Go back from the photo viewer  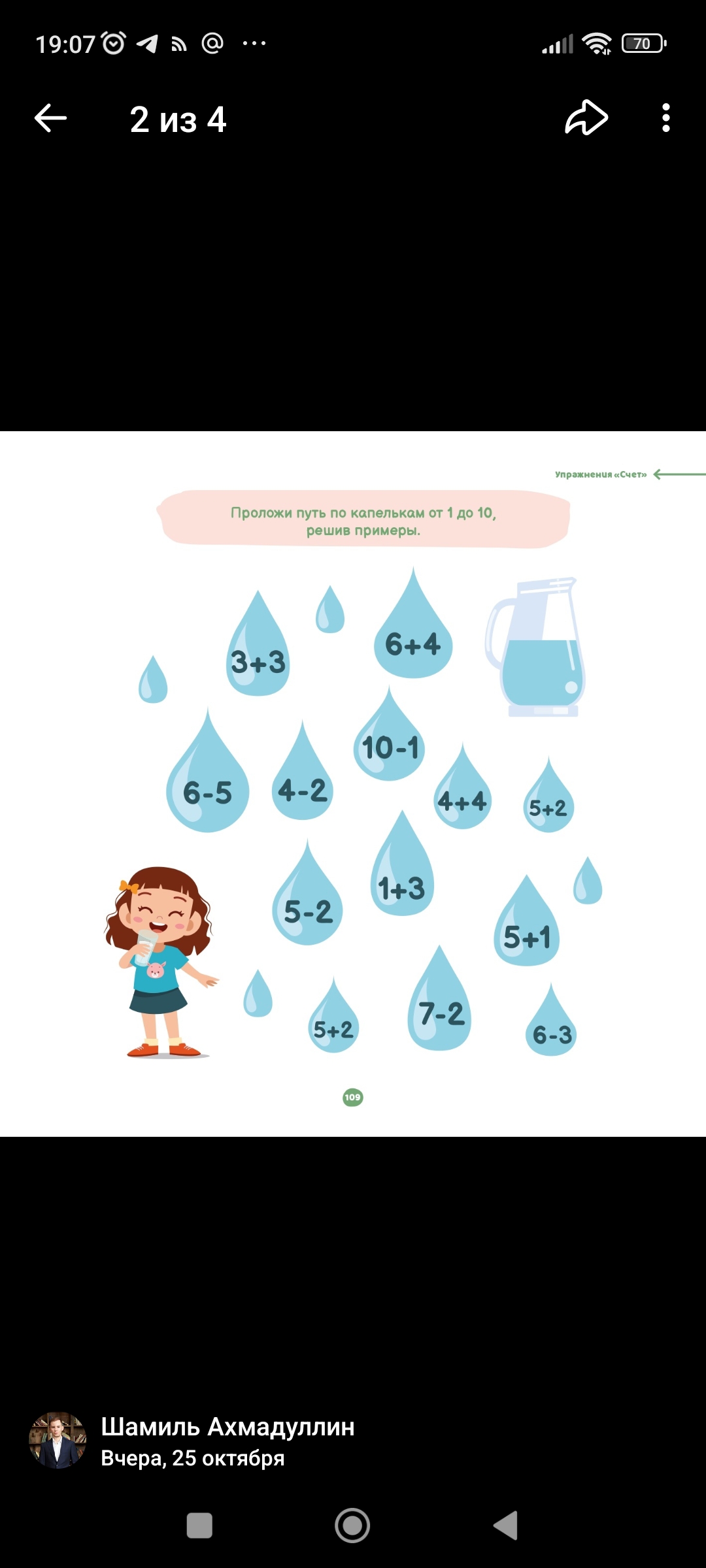[50, 119]
